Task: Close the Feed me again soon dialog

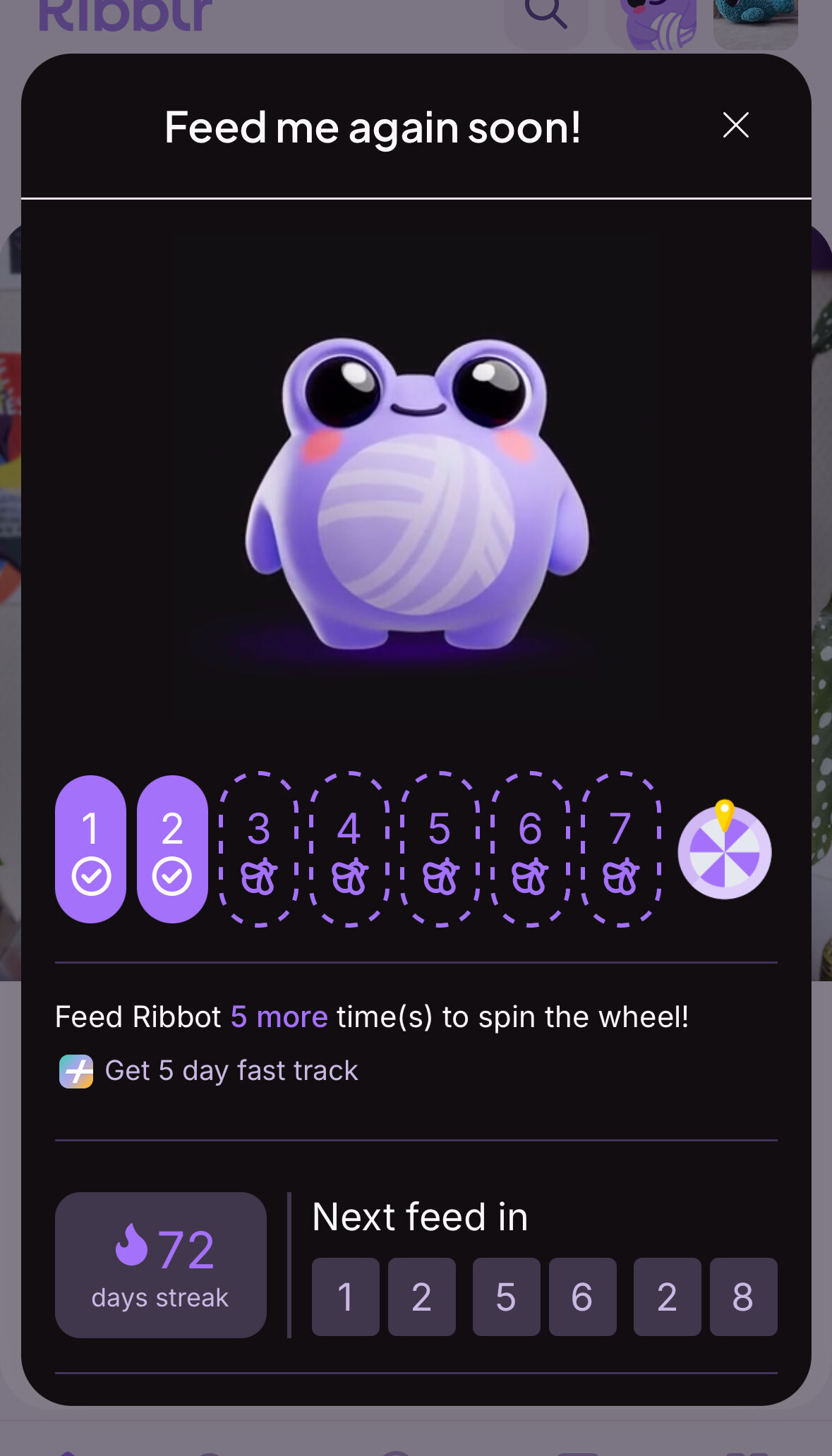Action: coord(735,126)
